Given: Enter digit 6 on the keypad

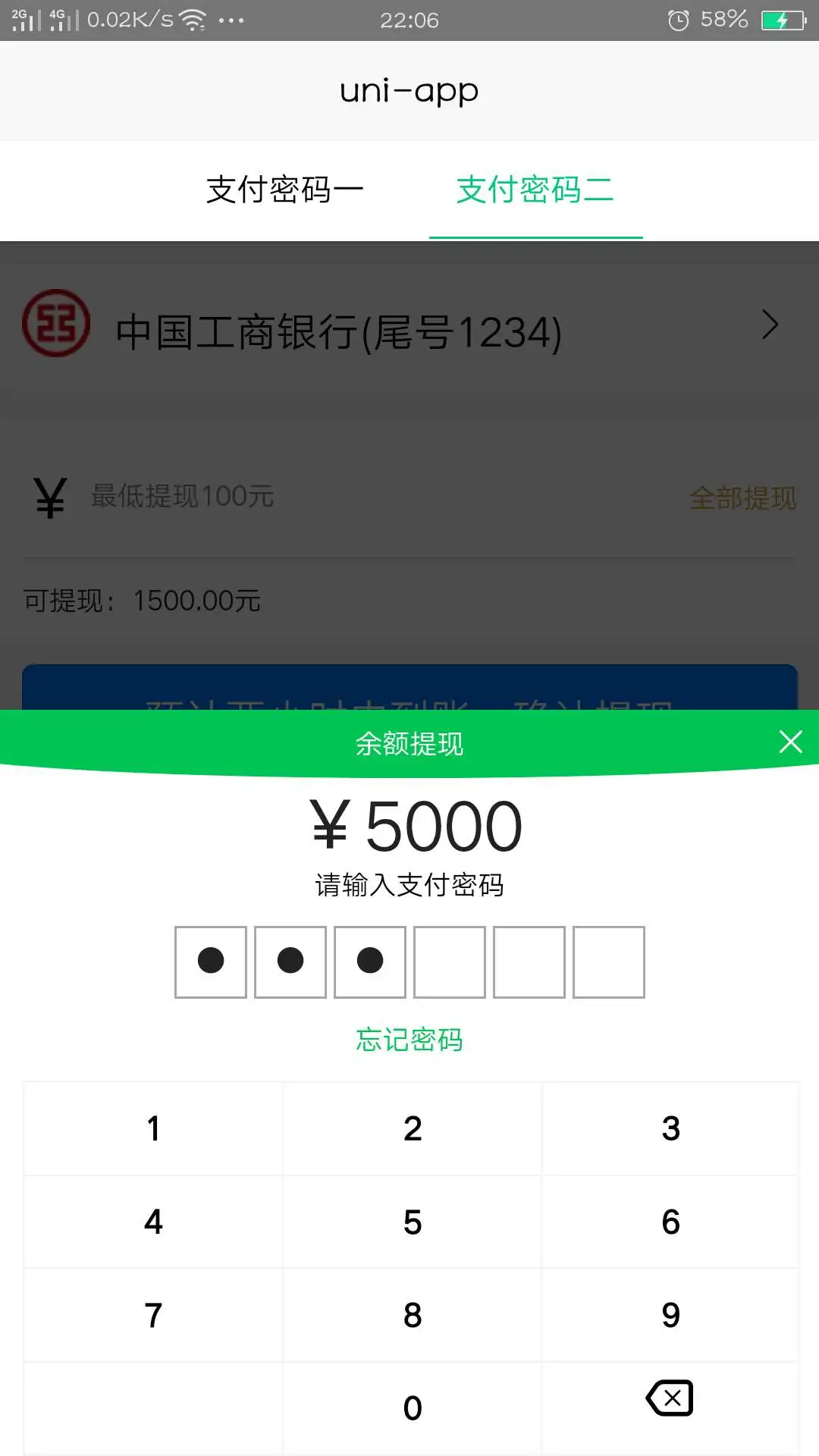Looking at the screenshot, I should pyautogui.click(x=670, y=1222).
